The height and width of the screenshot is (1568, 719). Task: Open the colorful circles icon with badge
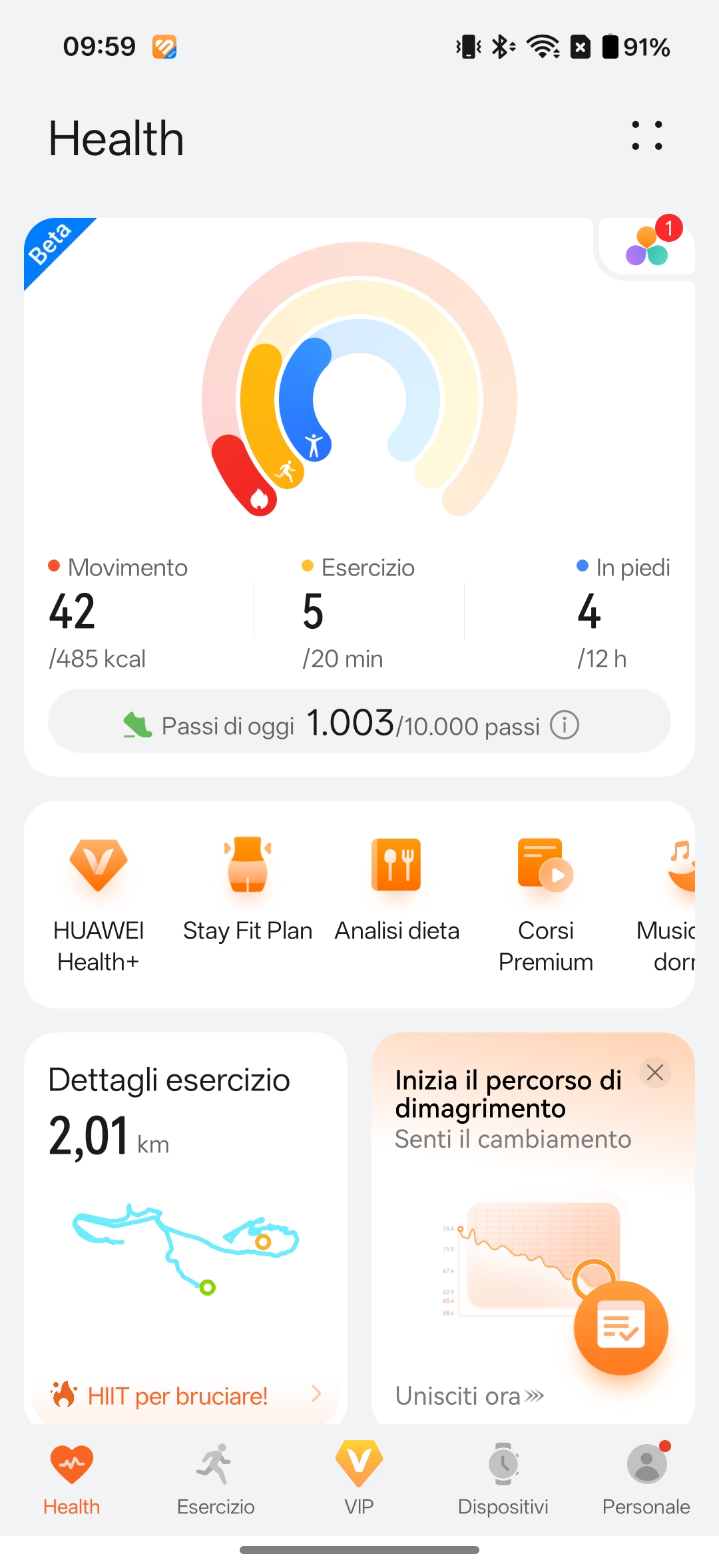647,246
